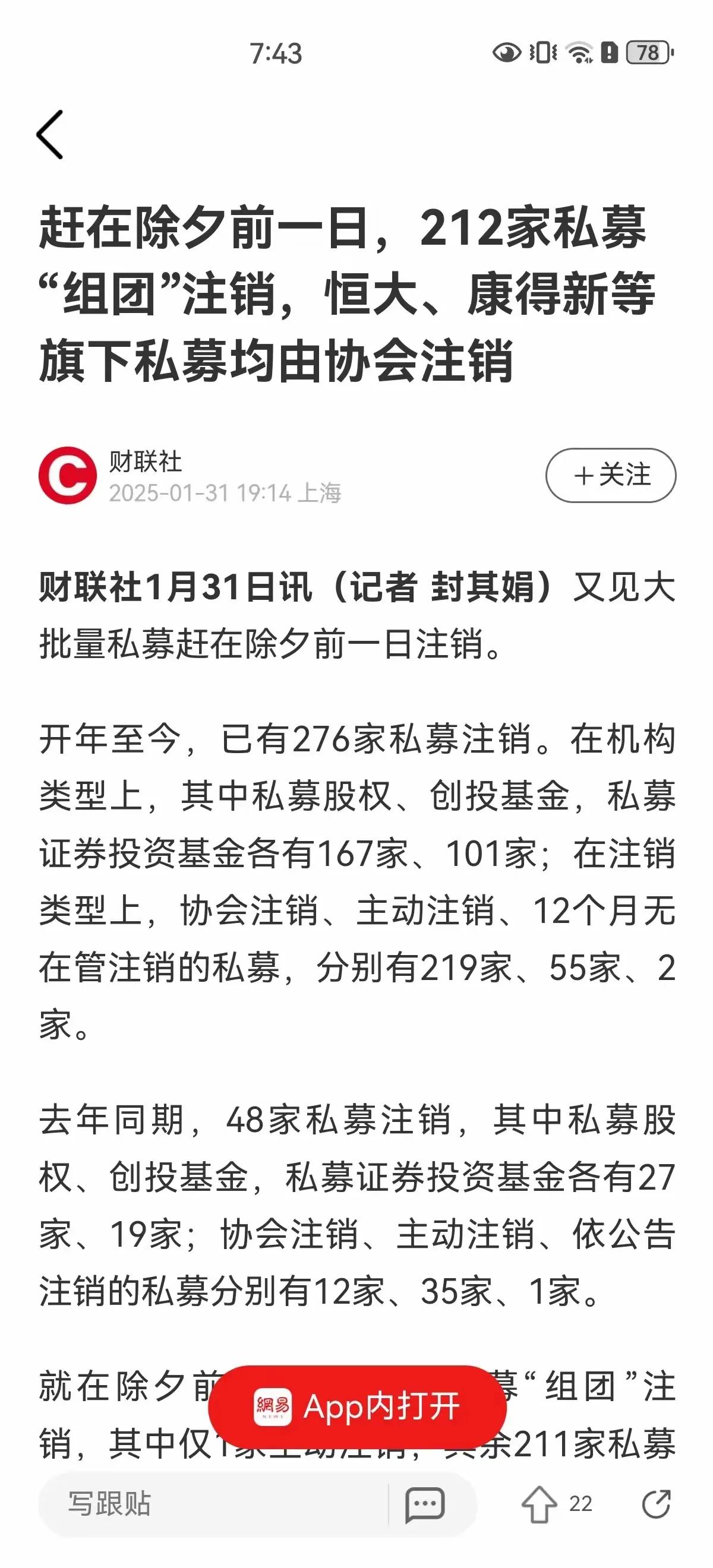Viewport: 713px width, 1568px height.
Task: Open the 财联社 author profile avatar
Action: click(x=68, y=475)
